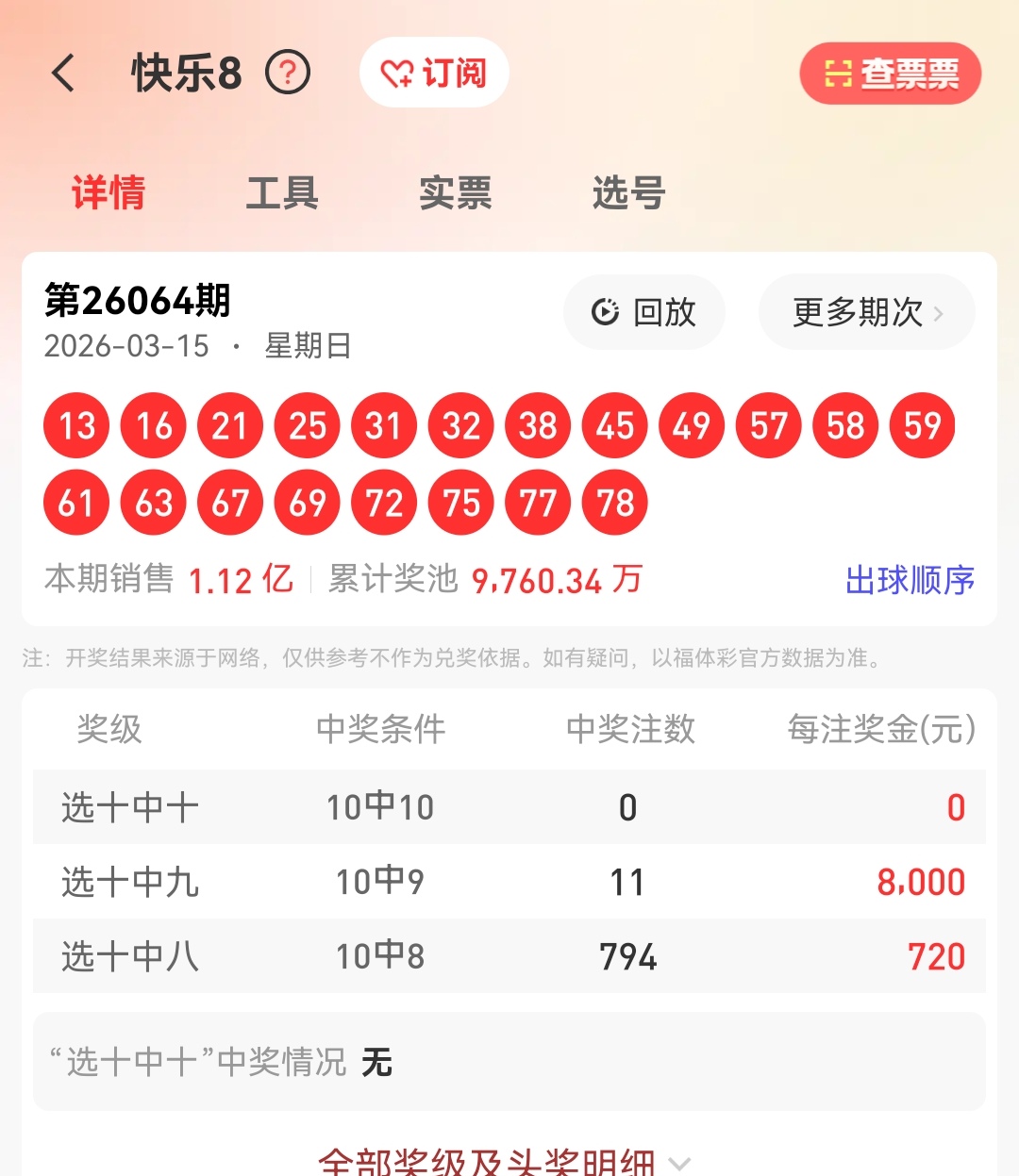Expand 更多期次 to see more draws
Viewport: 1019px width, 1176px height.
click(x=859, y=312)
